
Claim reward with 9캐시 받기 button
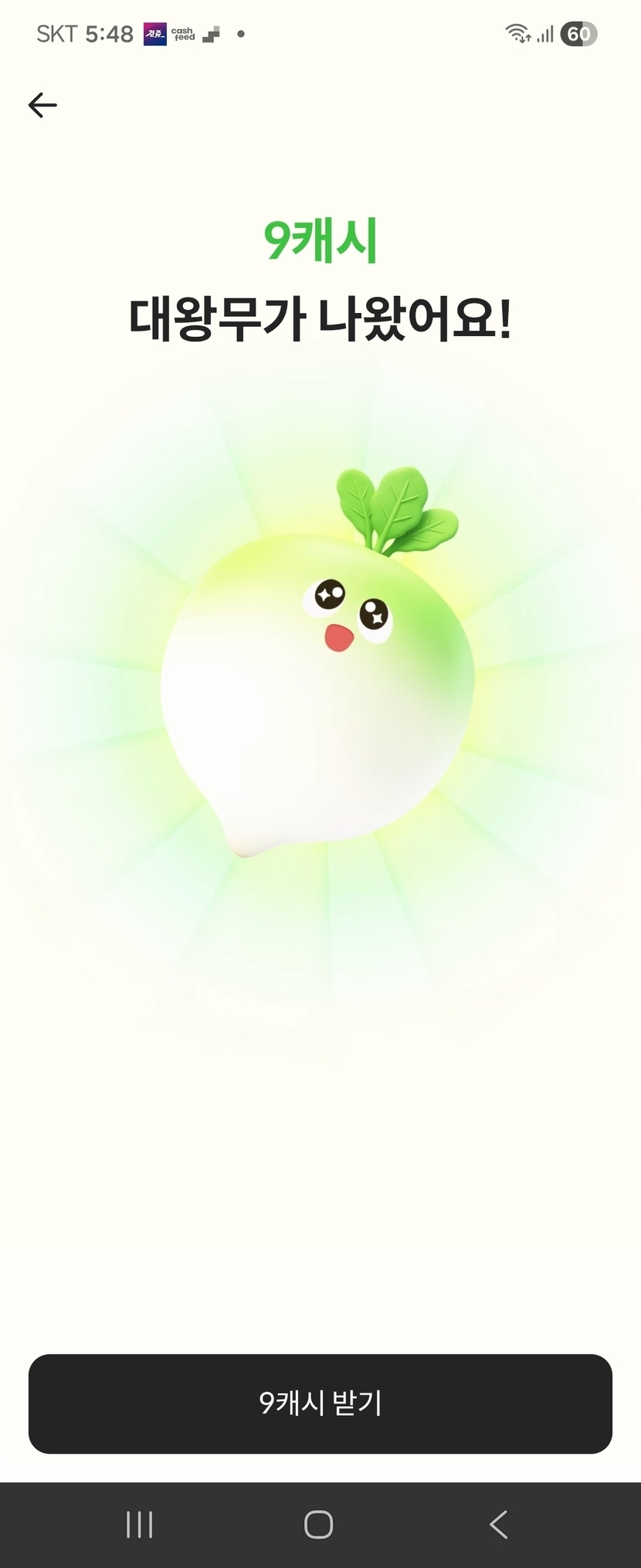pos(320,1403)
